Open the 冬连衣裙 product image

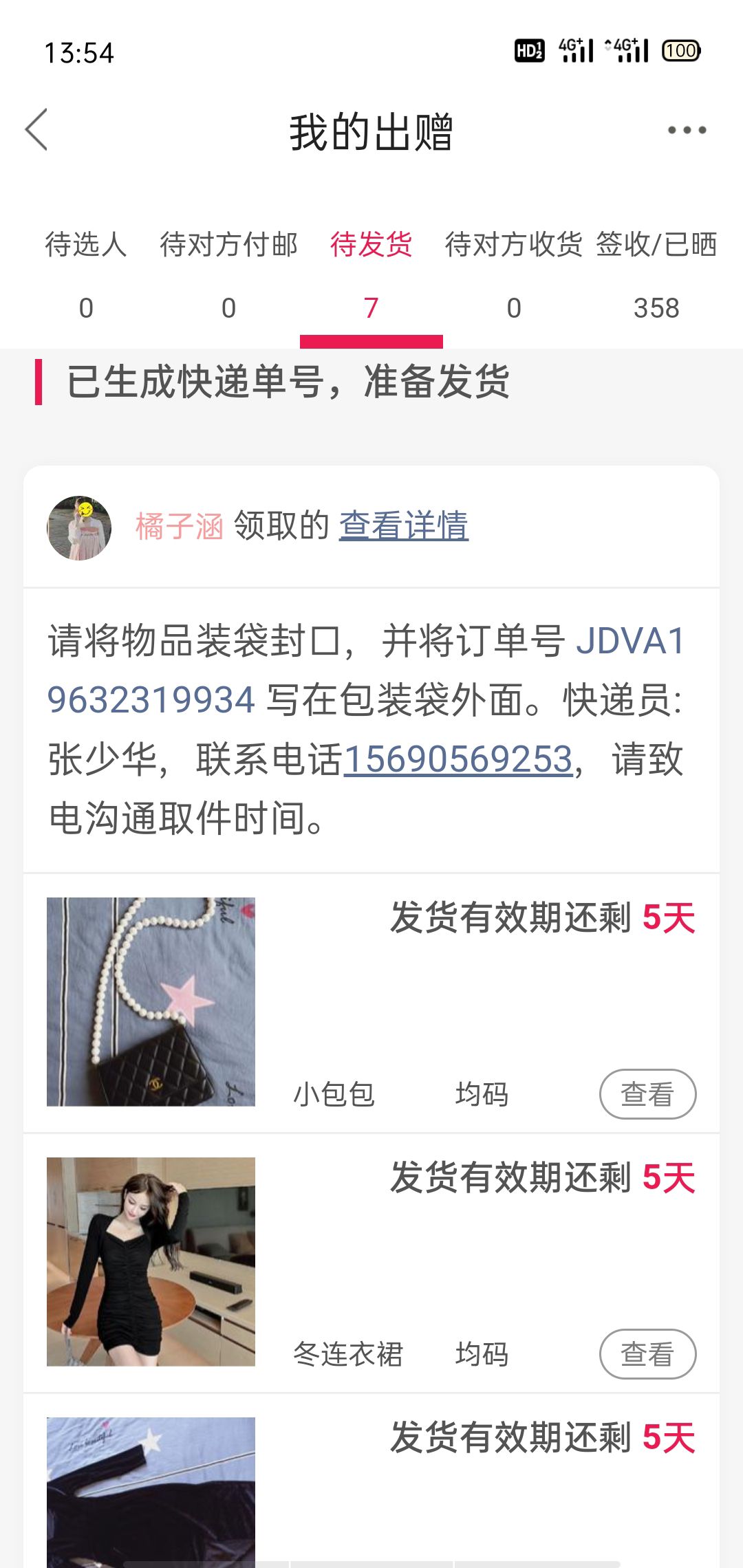pyautogui.click(x=151, y=1261)
